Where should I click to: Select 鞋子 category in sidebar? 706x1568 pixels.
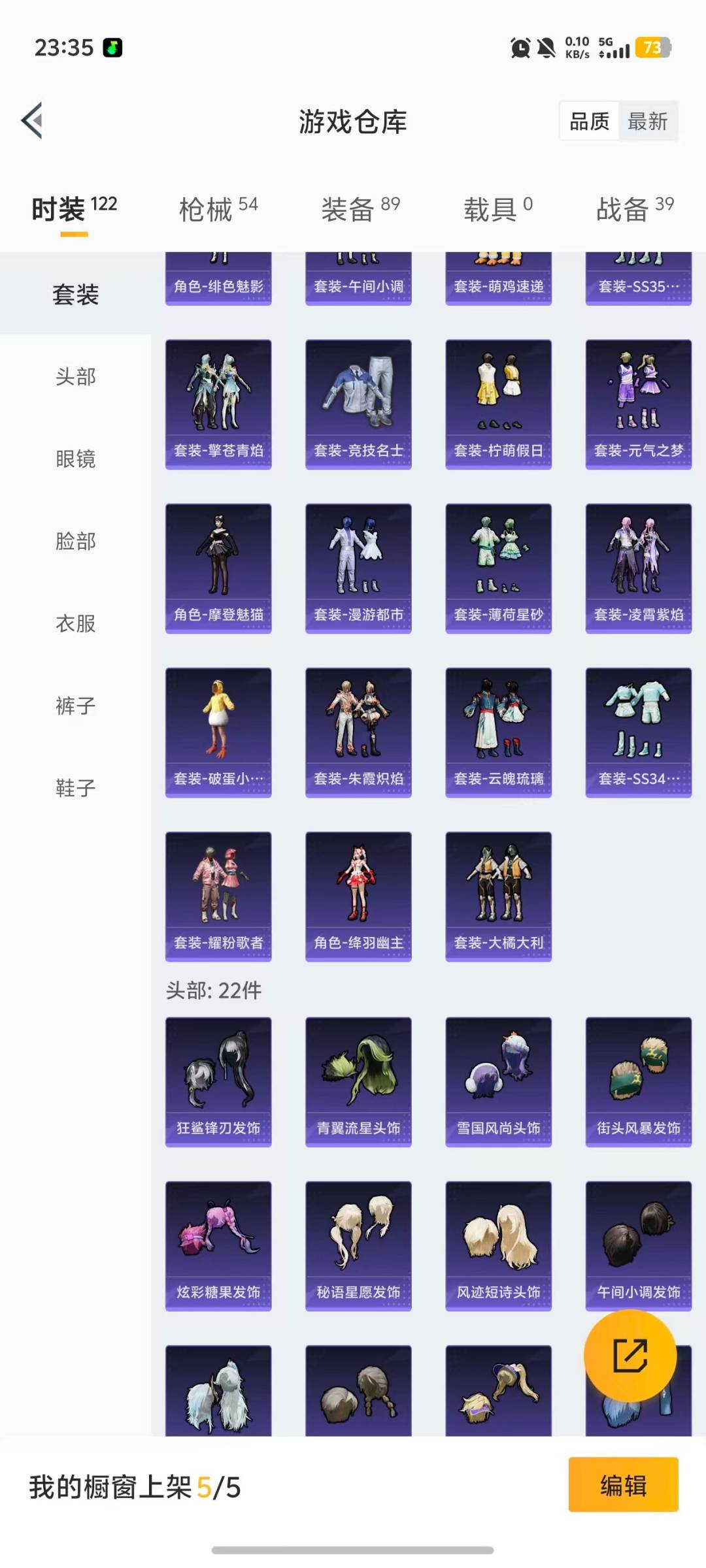coord(74,789)
